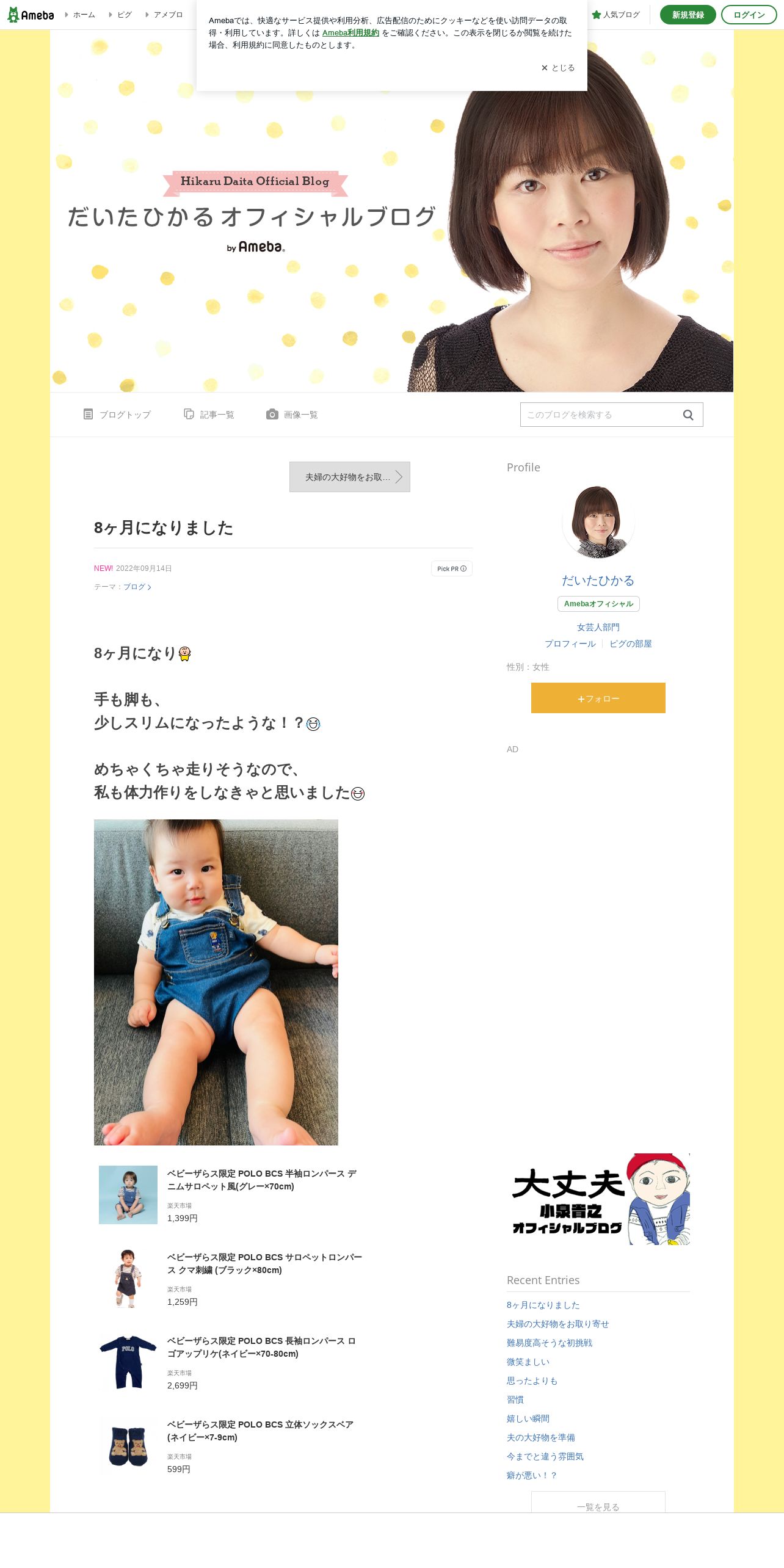Open ピグの部屋 link
The height and width of the screenshot is (1568, 784).
click(631, 644)
